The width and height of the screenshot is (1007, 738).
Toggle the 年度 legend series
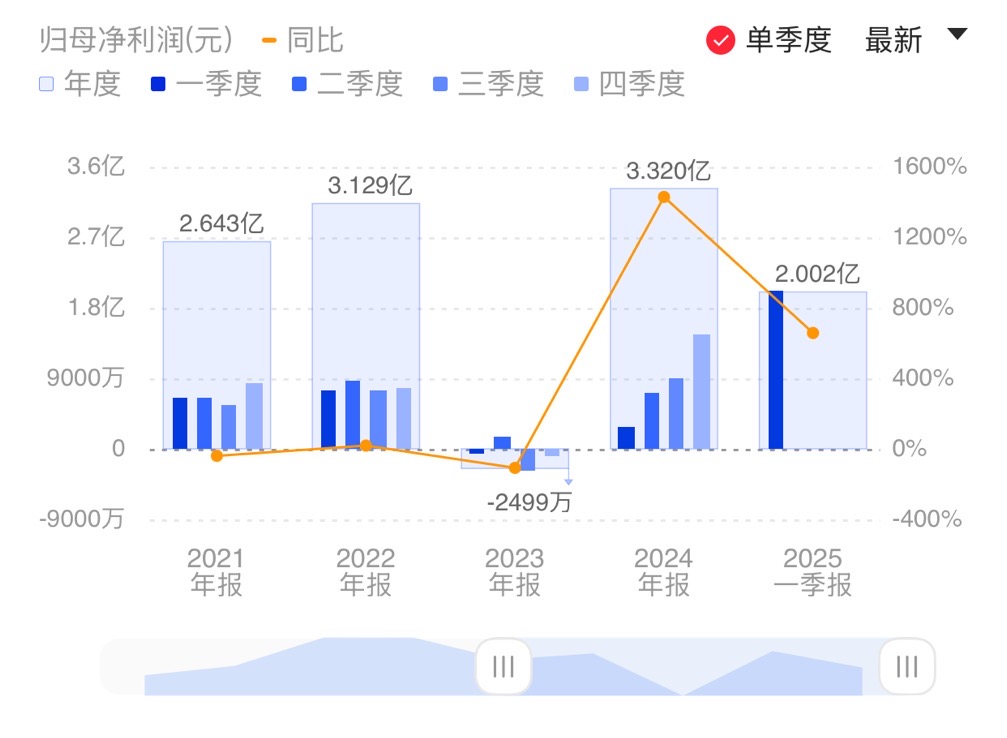(x=79, y=84)
